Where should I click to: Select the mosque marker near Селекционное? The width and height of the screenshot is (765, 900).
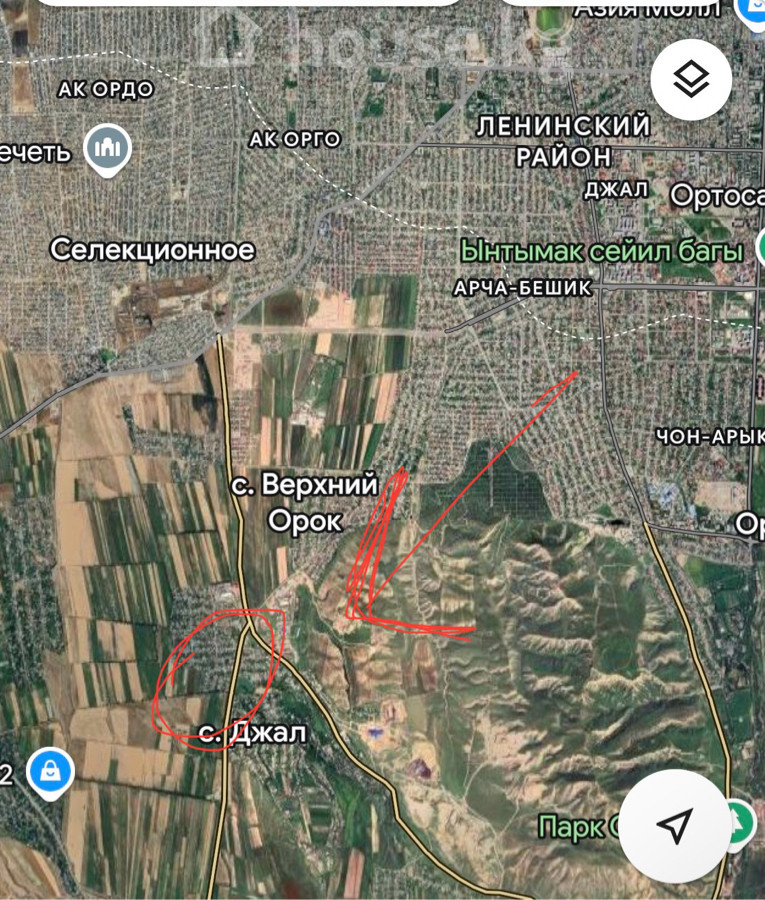[107, 151]
